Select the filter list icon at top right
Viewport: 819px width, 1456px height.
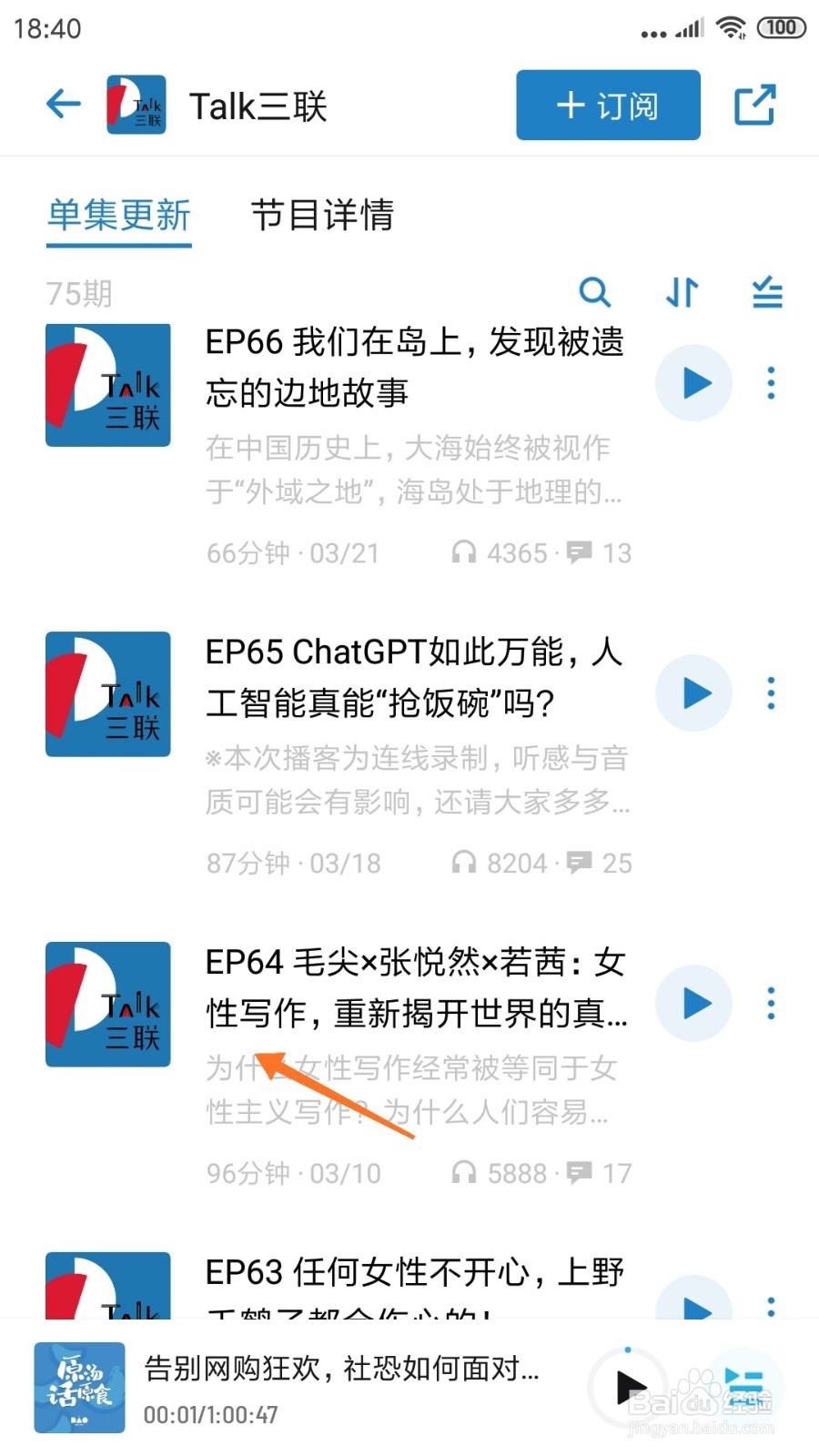click(767, 293)
